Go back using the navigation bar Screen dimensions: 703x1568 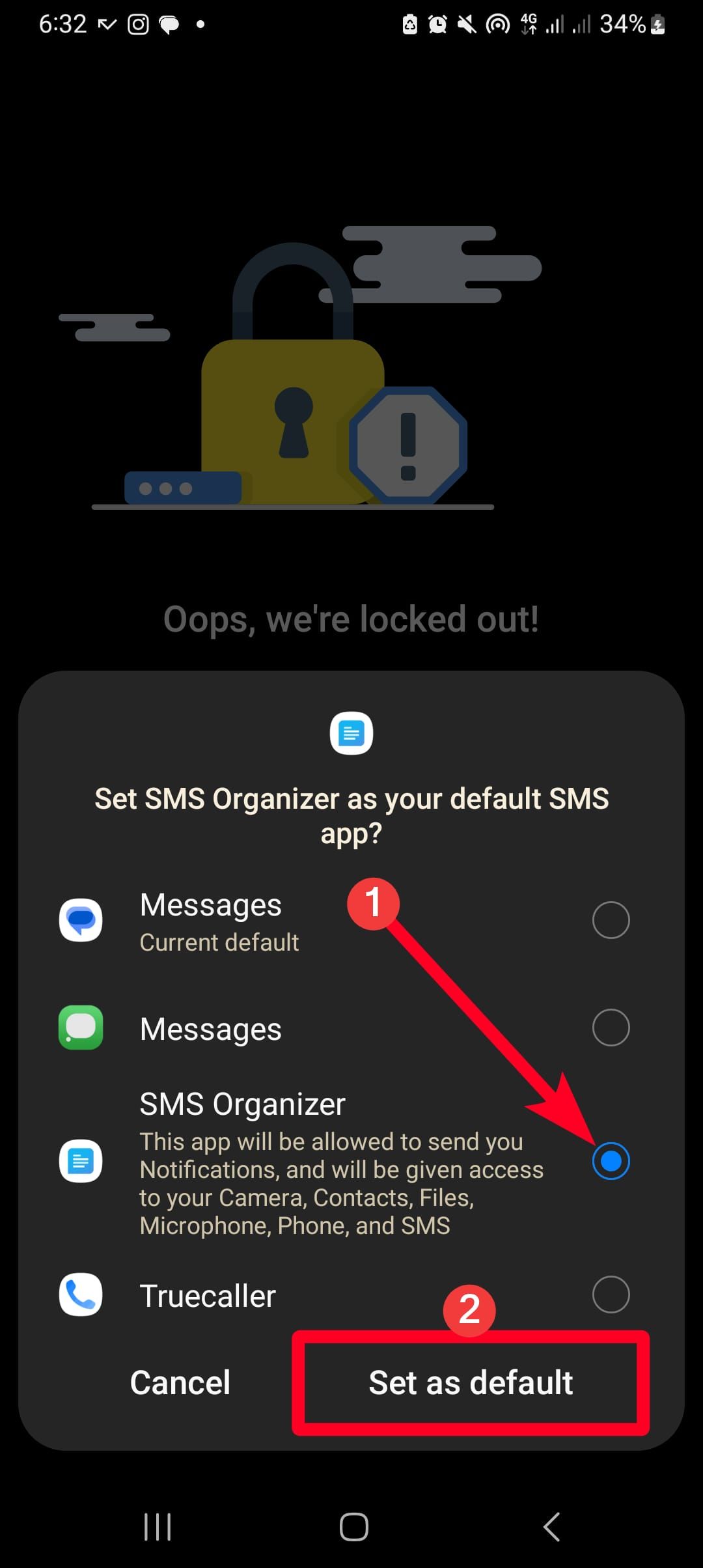click(551, 1527)
